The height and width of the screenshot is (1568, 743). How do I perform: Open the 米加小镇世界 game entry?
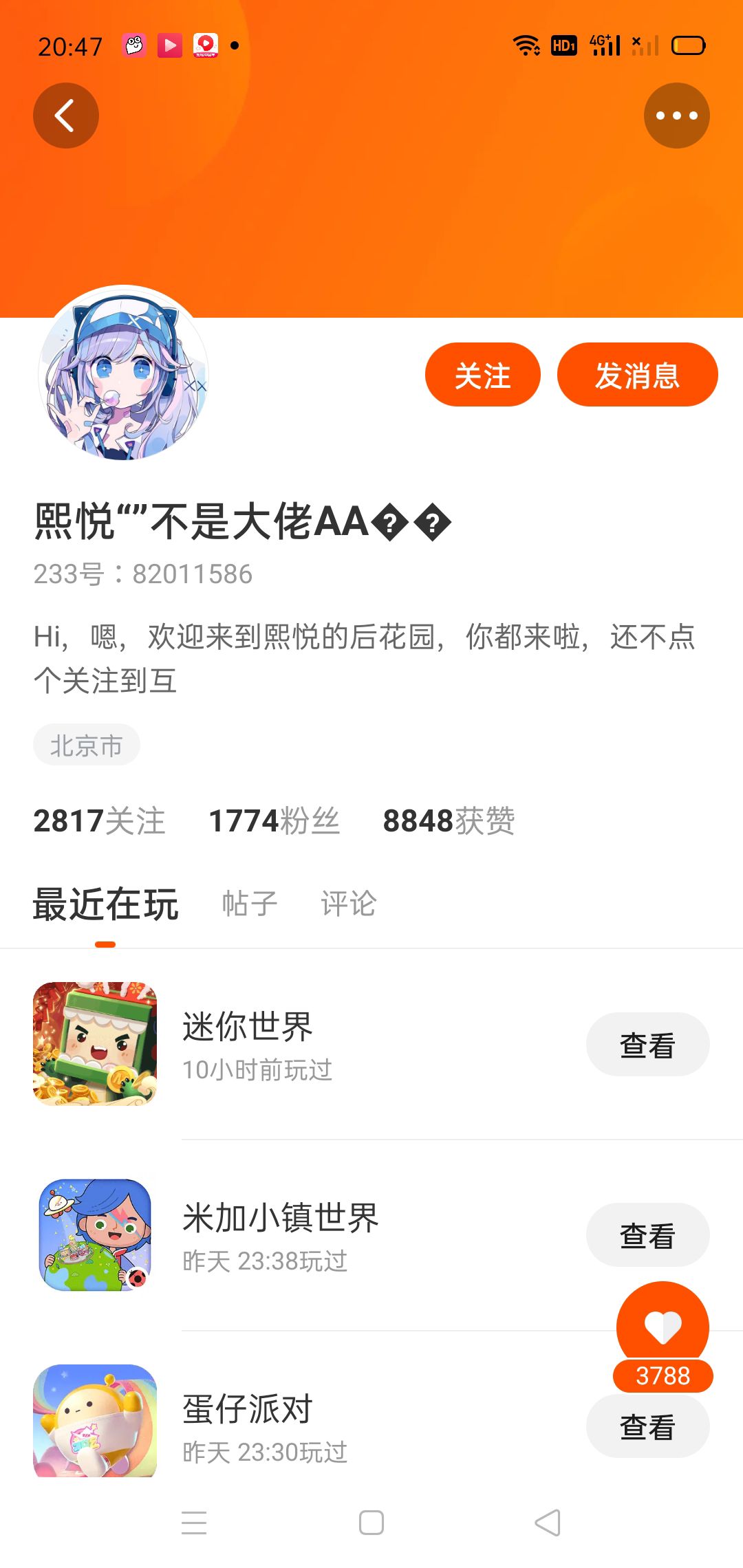click(279, 1234)
